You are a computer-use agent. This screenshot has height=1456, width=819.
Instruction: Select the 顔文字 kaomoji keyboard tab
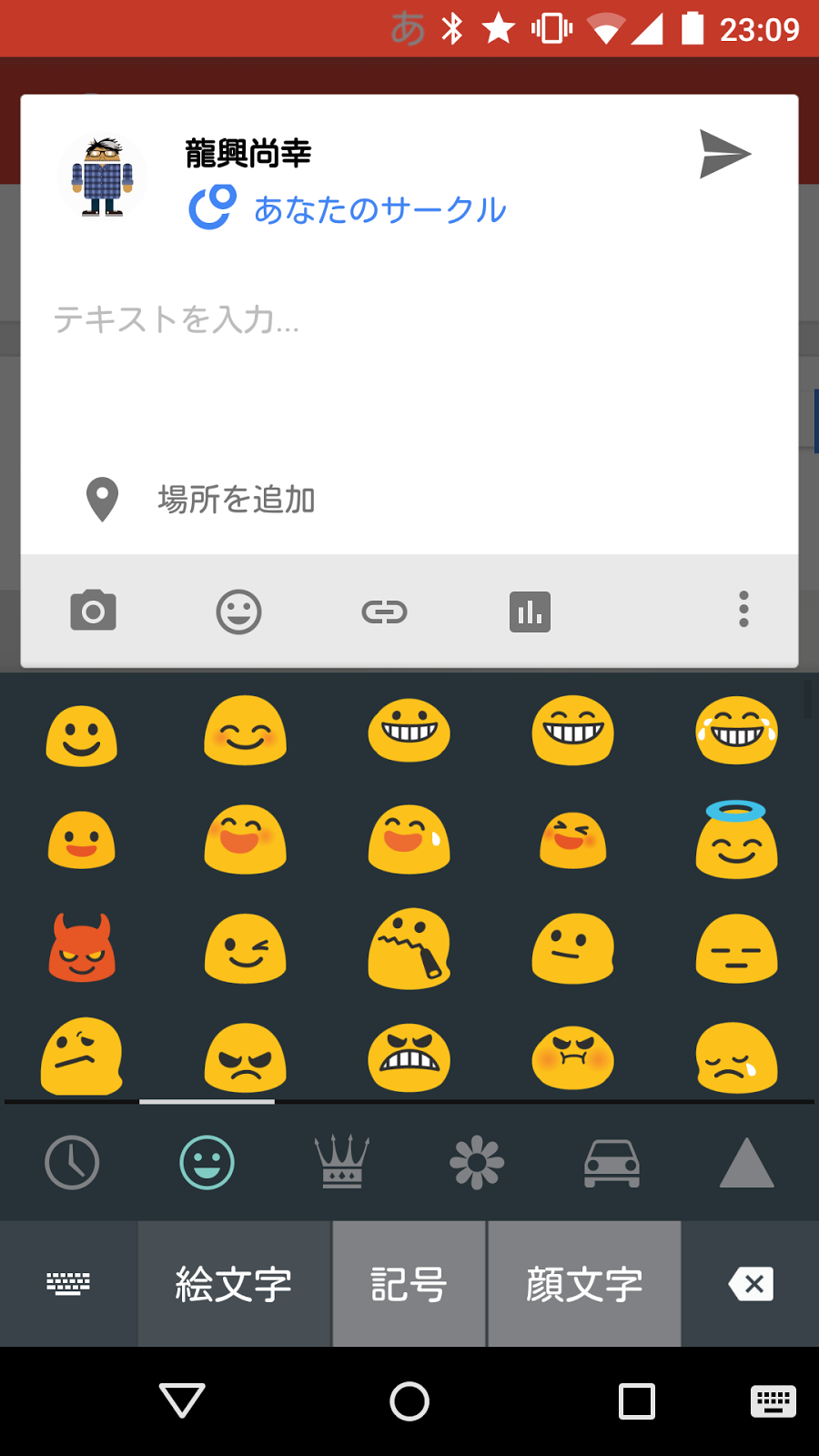(584, 1284)
